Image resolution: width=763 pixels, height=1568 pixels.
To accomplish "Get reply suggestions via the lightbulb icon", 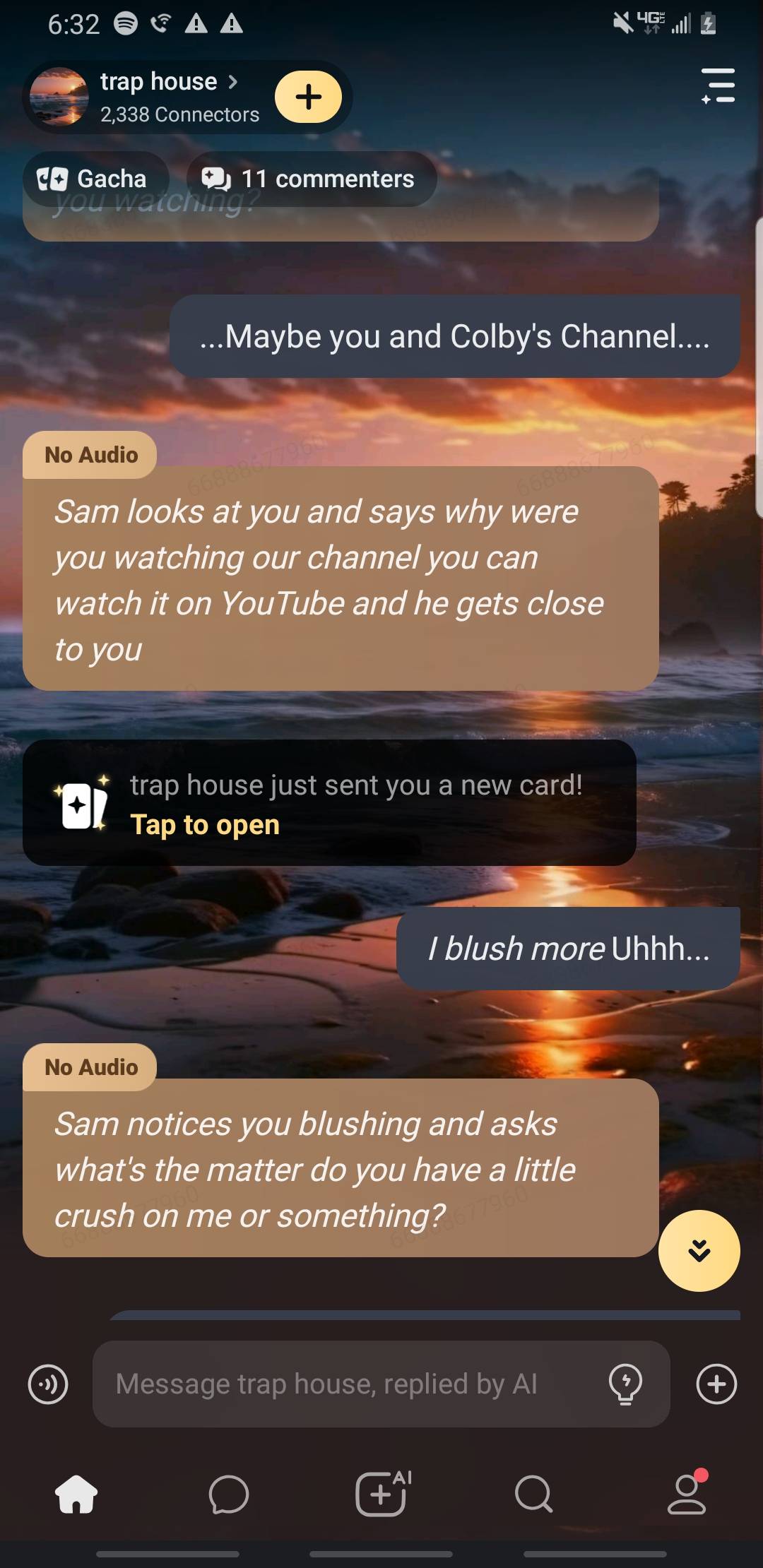I will tap(625, 1384).
